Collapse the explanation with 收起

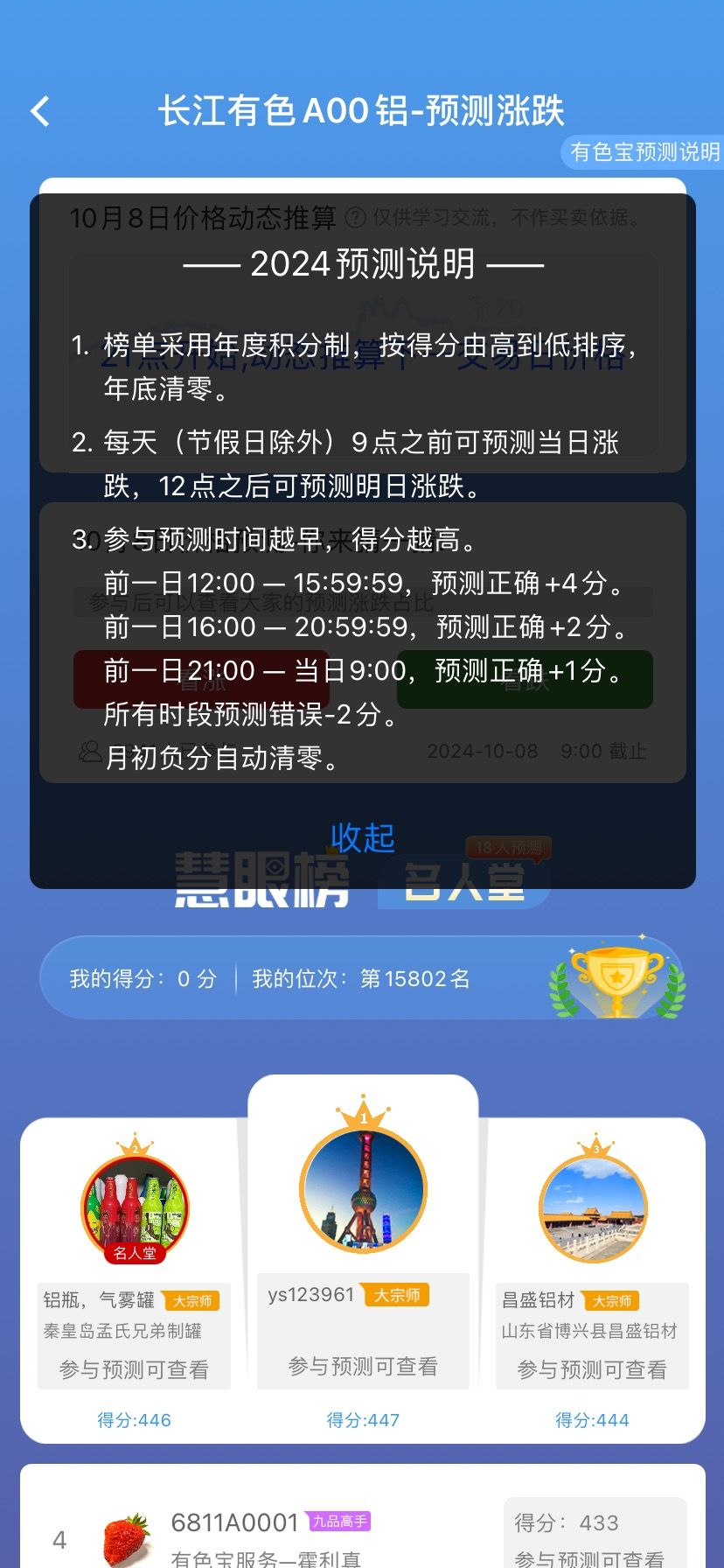click(363, 837)
